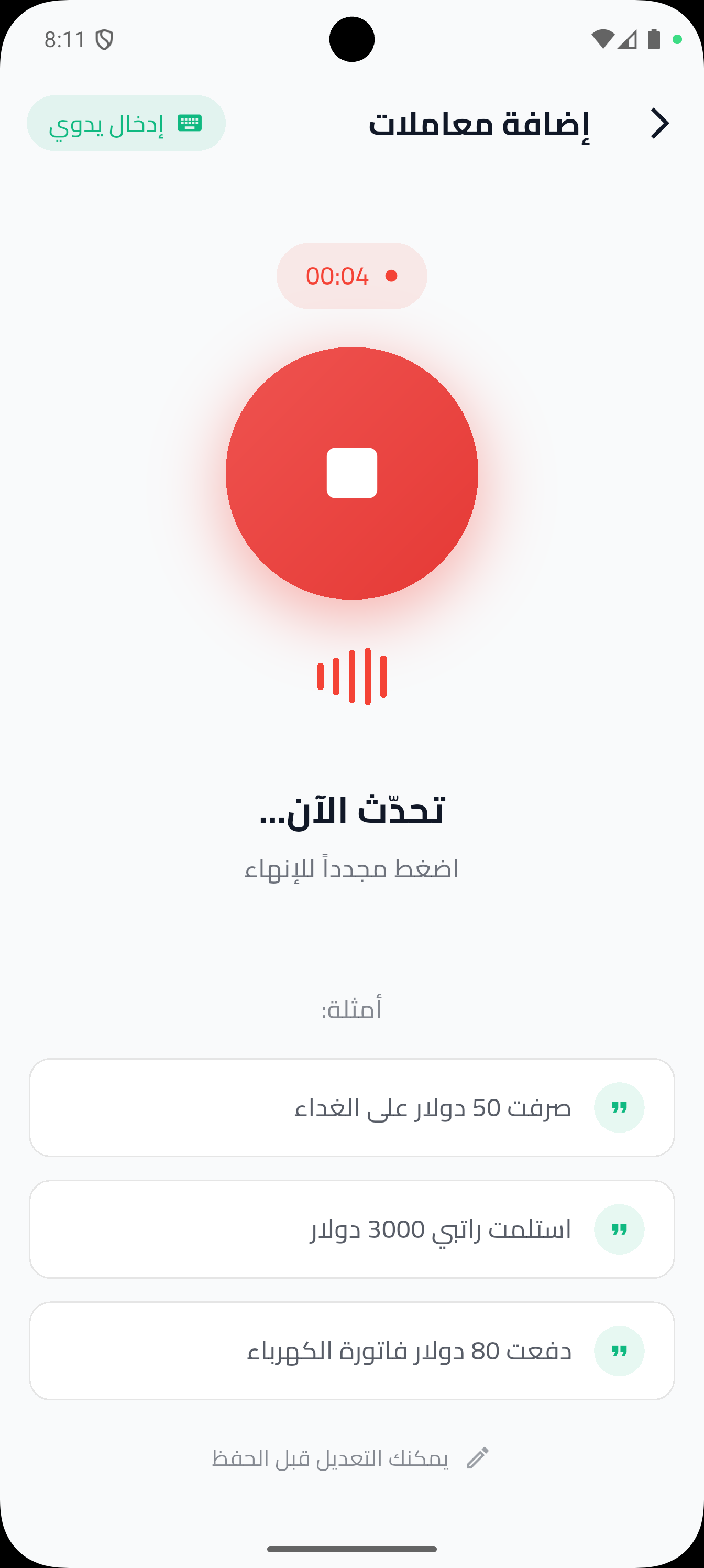Viewport: 704px width, 1568px height.
Task: Click the pencil edit icon near يمكنك التعديل
Action: point(478,1457)
